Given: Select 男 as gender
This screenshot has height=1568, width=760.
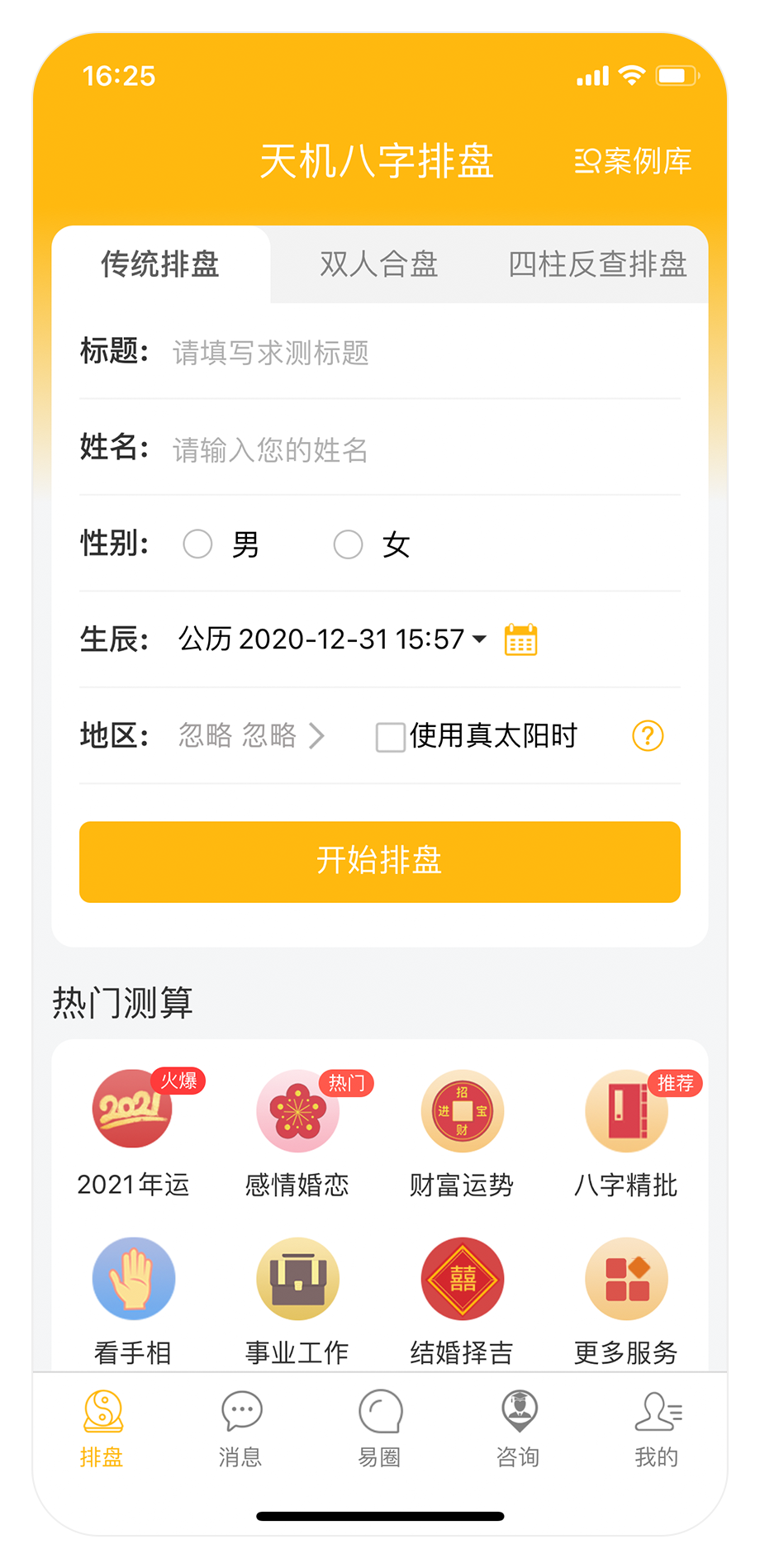Looking at the screenshot, I should point(198,544).
